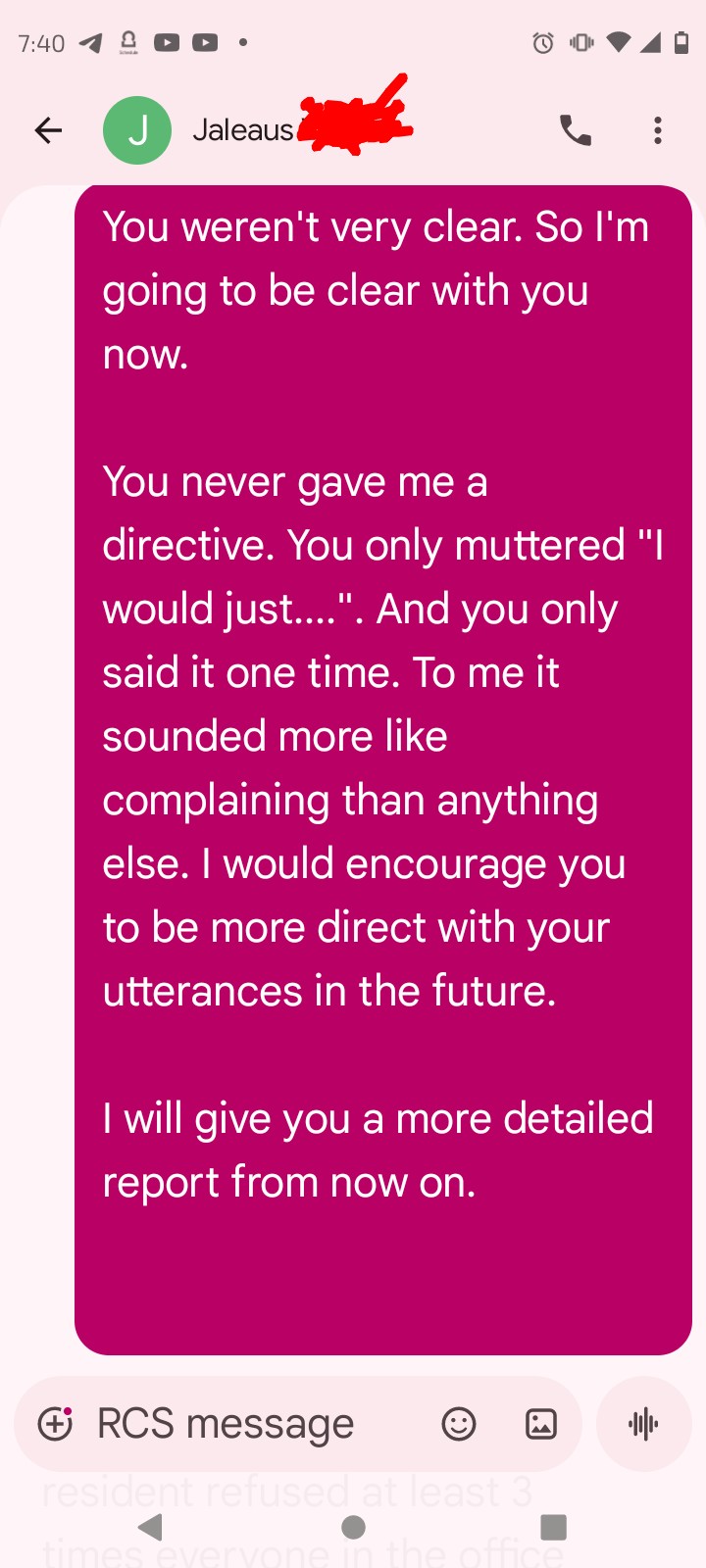Viewport: 706px width, 1568px height.
Task: Open recent apps from navigation bar
Action: point(554,1527)
